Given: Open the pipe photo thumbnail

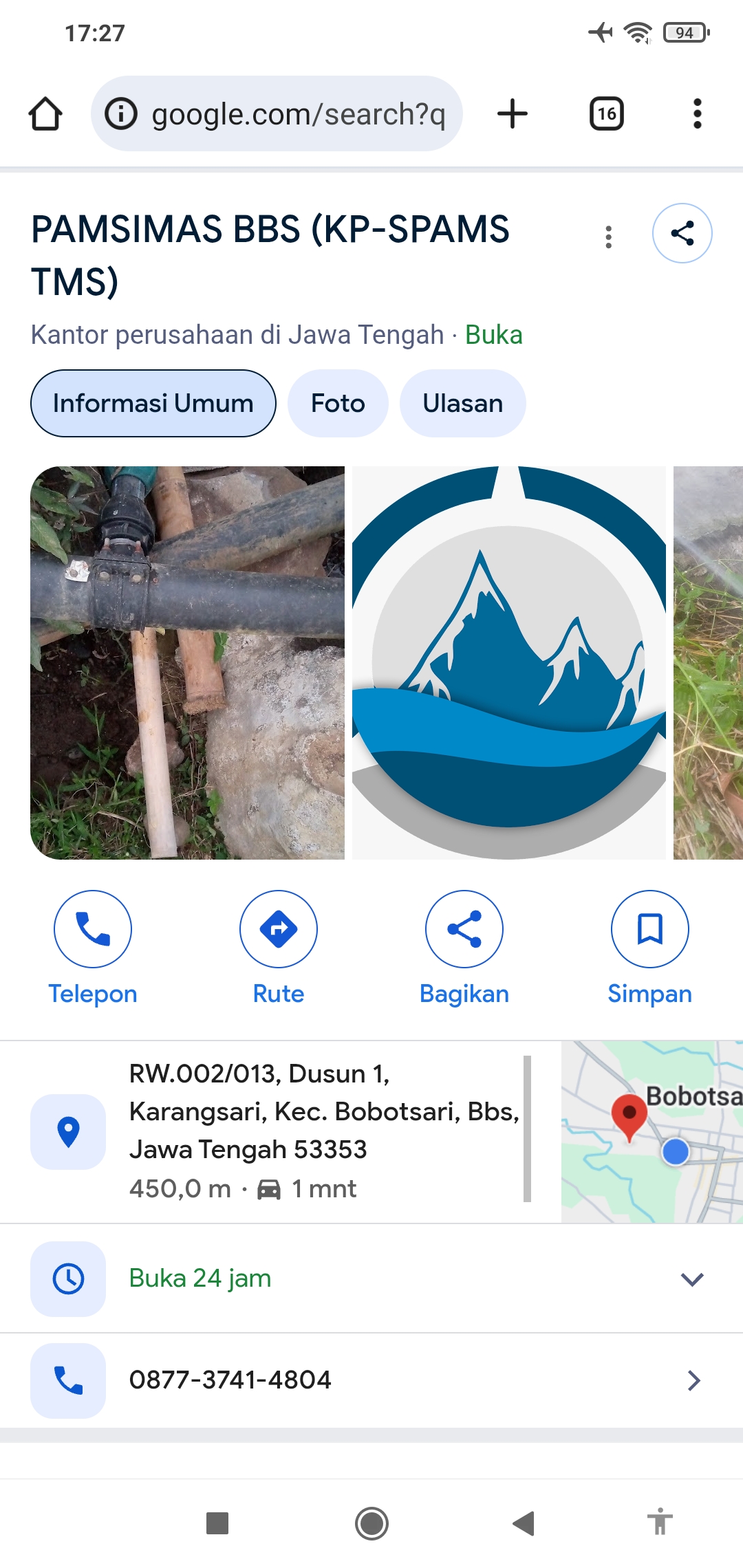Looking at the screenshot, I should pos(187,662).
